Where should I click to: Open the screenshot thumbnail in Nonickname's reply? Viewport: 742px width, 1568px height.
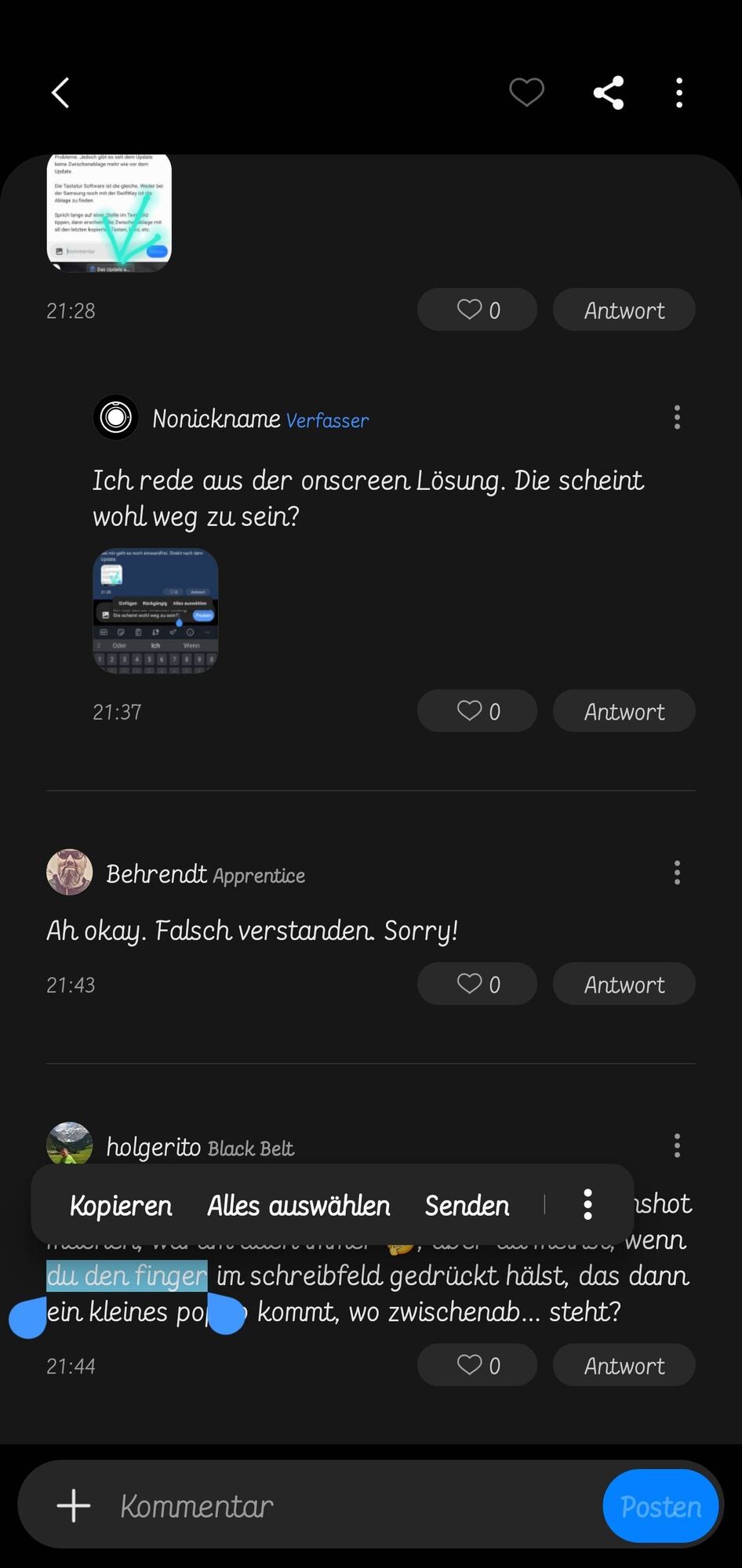(155, 611)
